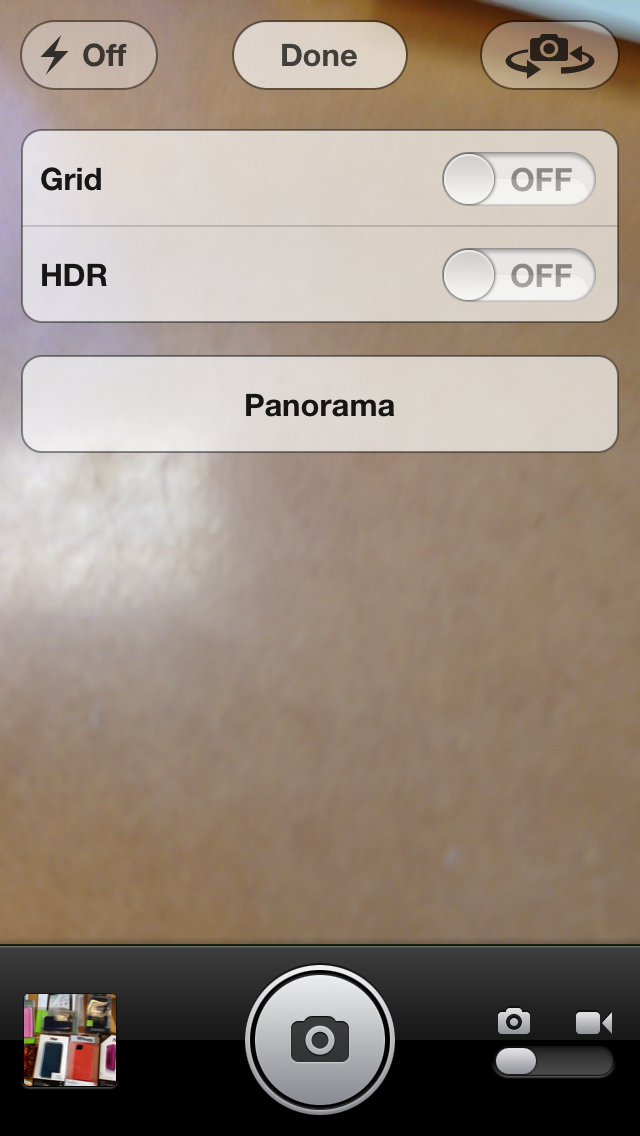Switch between front and rear camera
Viewport: 640px width, 1136px height.
(549, 55)
